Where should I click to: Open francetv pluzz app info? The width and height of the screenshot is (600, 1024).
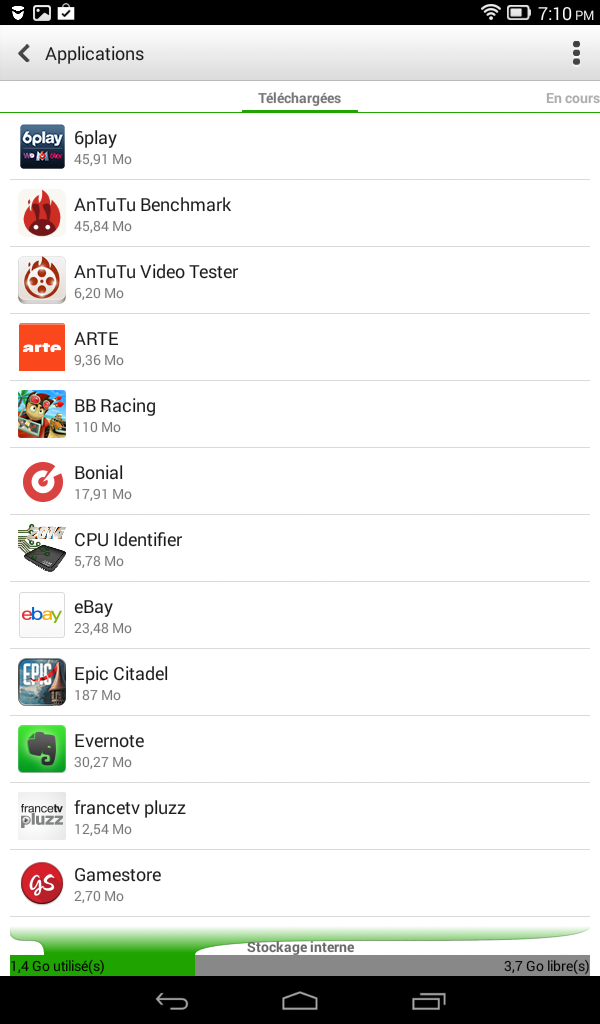pos(300,817)
